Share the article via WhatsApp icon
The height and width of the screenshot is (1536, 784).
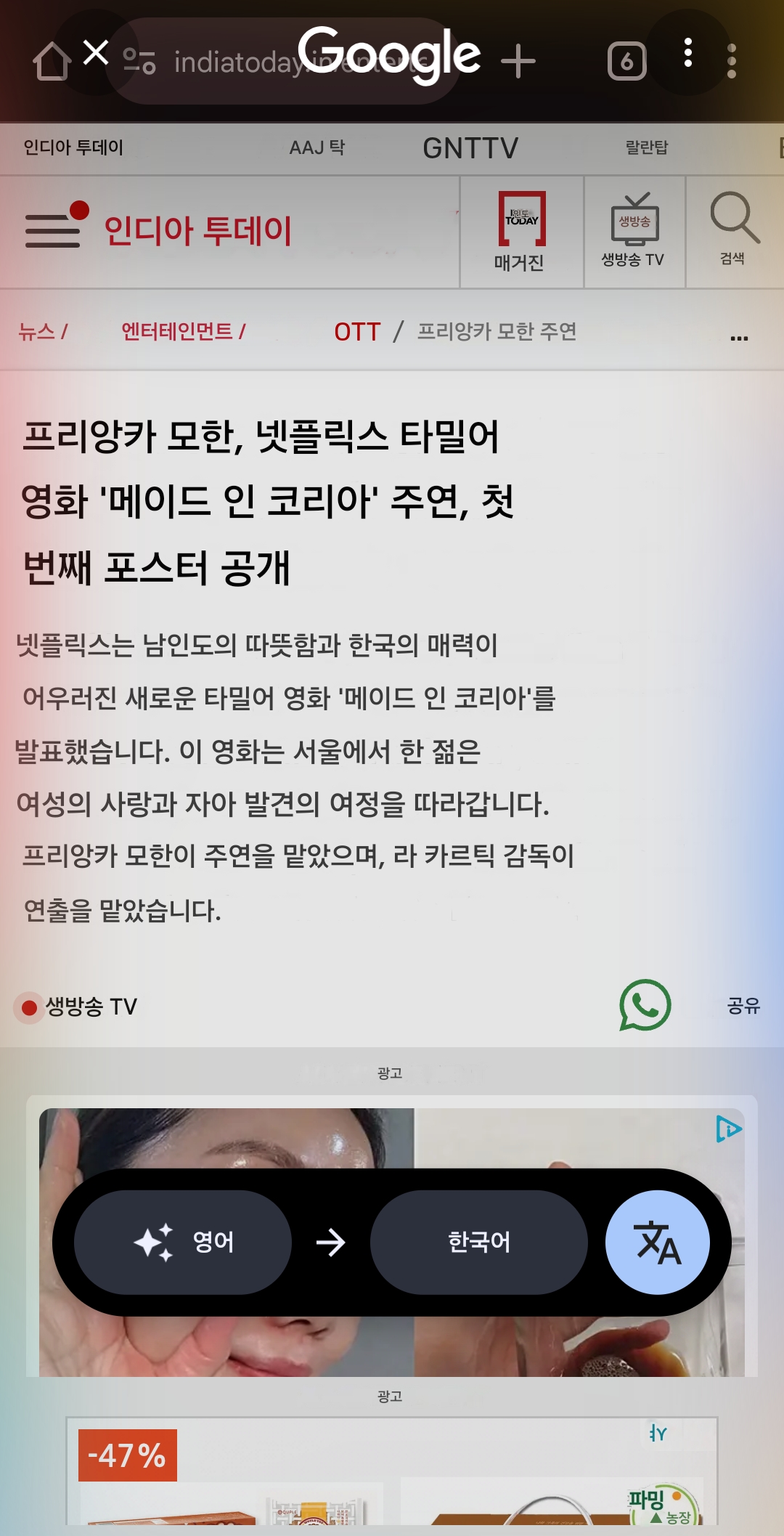pos(645,1005)
